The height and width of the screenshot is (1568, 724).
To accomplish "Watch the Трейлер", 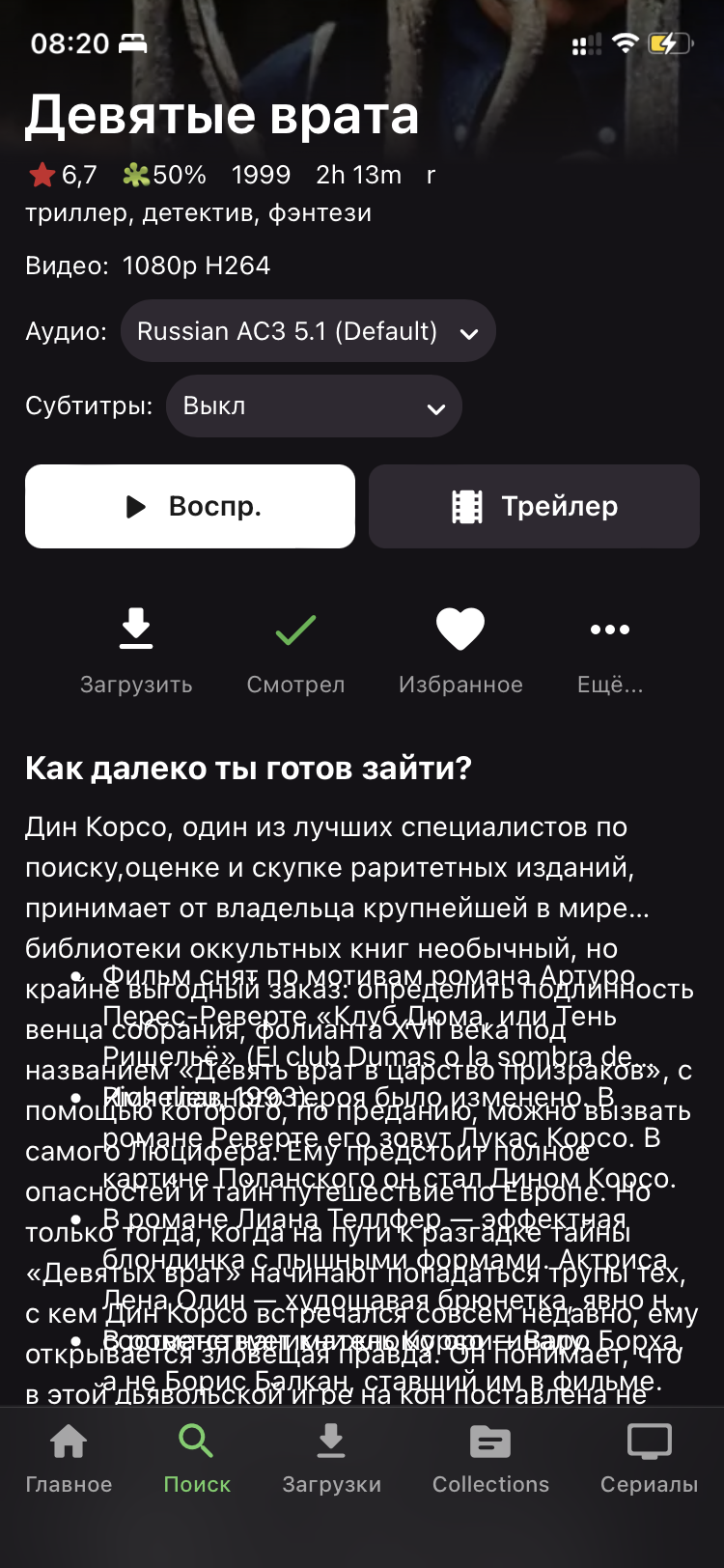I will click(534, 506).
